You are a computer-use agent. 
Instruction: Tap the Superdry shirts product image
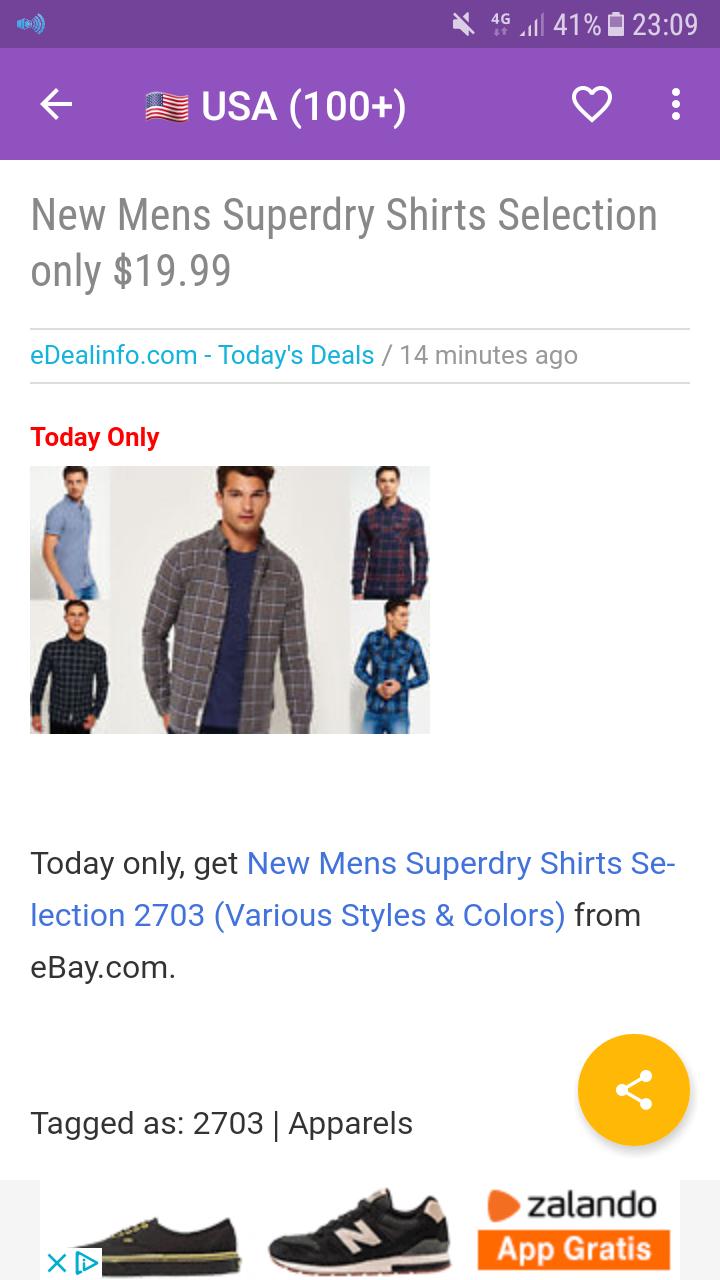(230, 599)
